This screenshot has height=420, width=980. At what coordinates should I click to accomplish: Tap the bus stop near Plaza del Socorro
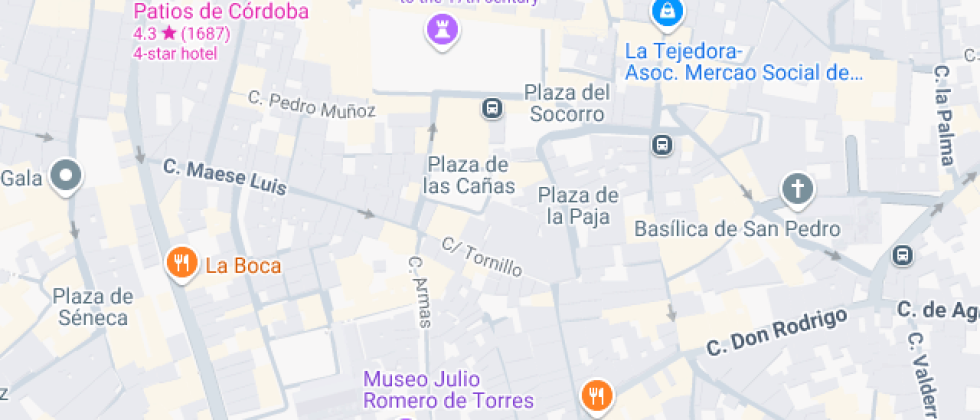pyautogui.click(x=492, y=108)
